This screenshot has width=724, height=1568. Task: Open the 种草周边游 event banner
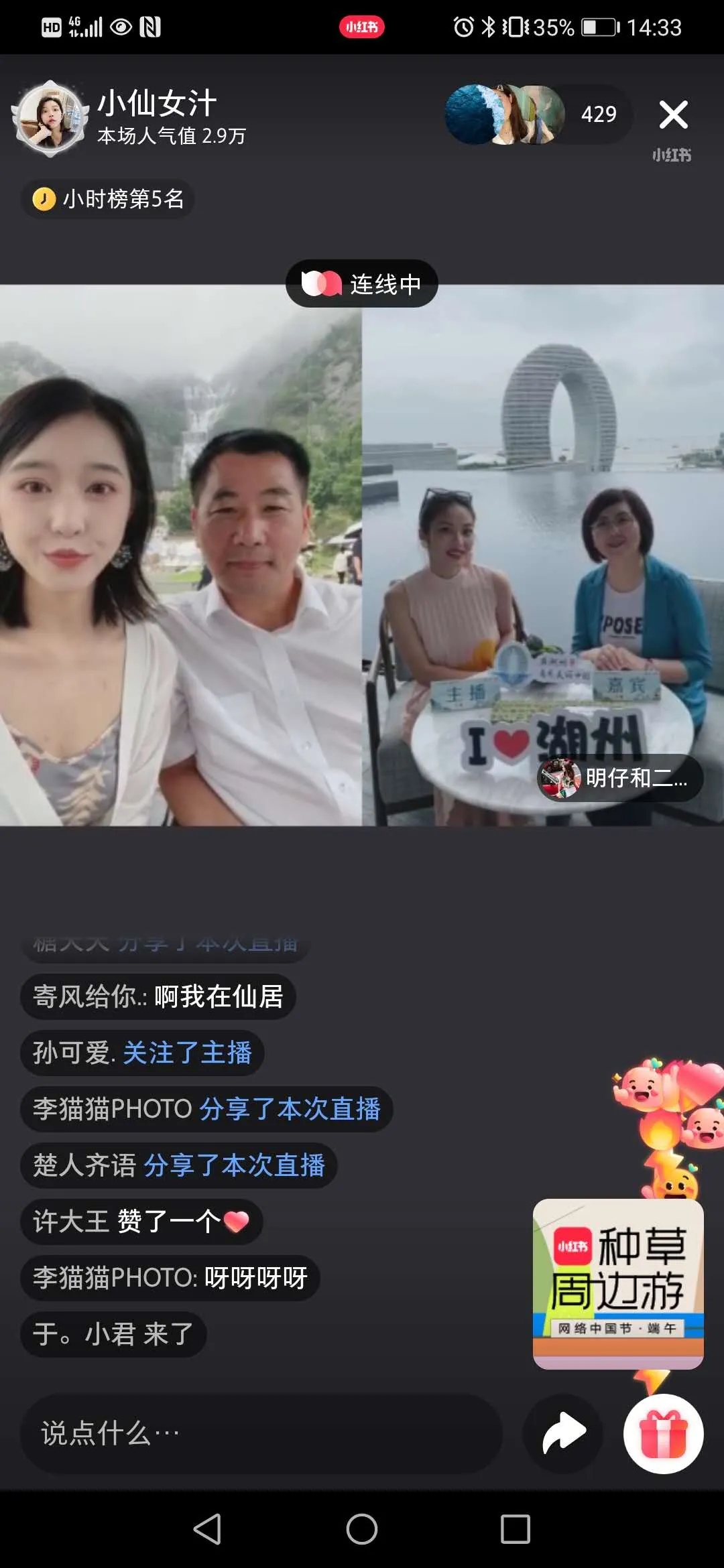click(x=617, y=1283)
